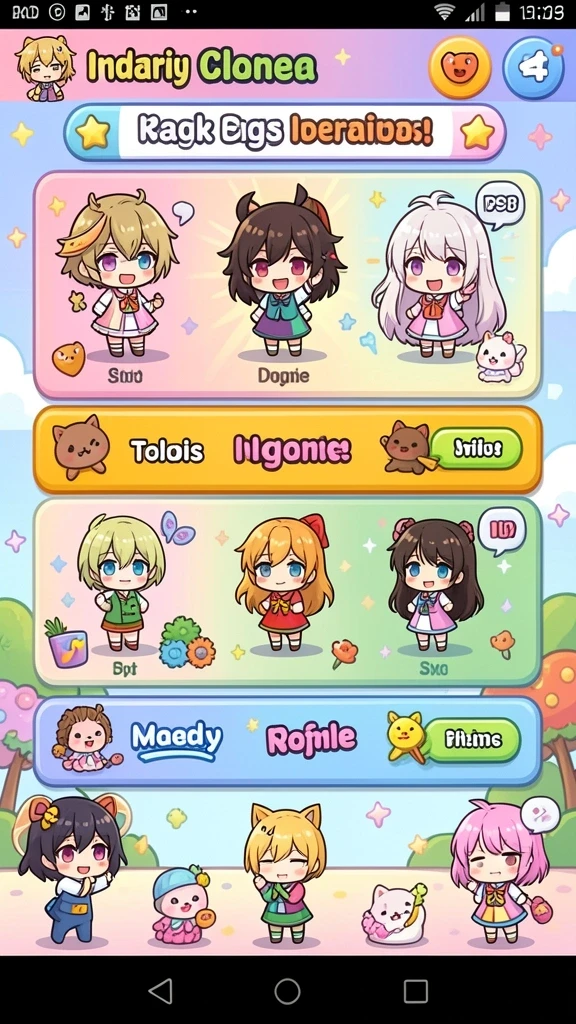Return to the home screen via the circle button
Image resolution: width=576 pixels, height=1024 pixels.
tap(287, 991)
